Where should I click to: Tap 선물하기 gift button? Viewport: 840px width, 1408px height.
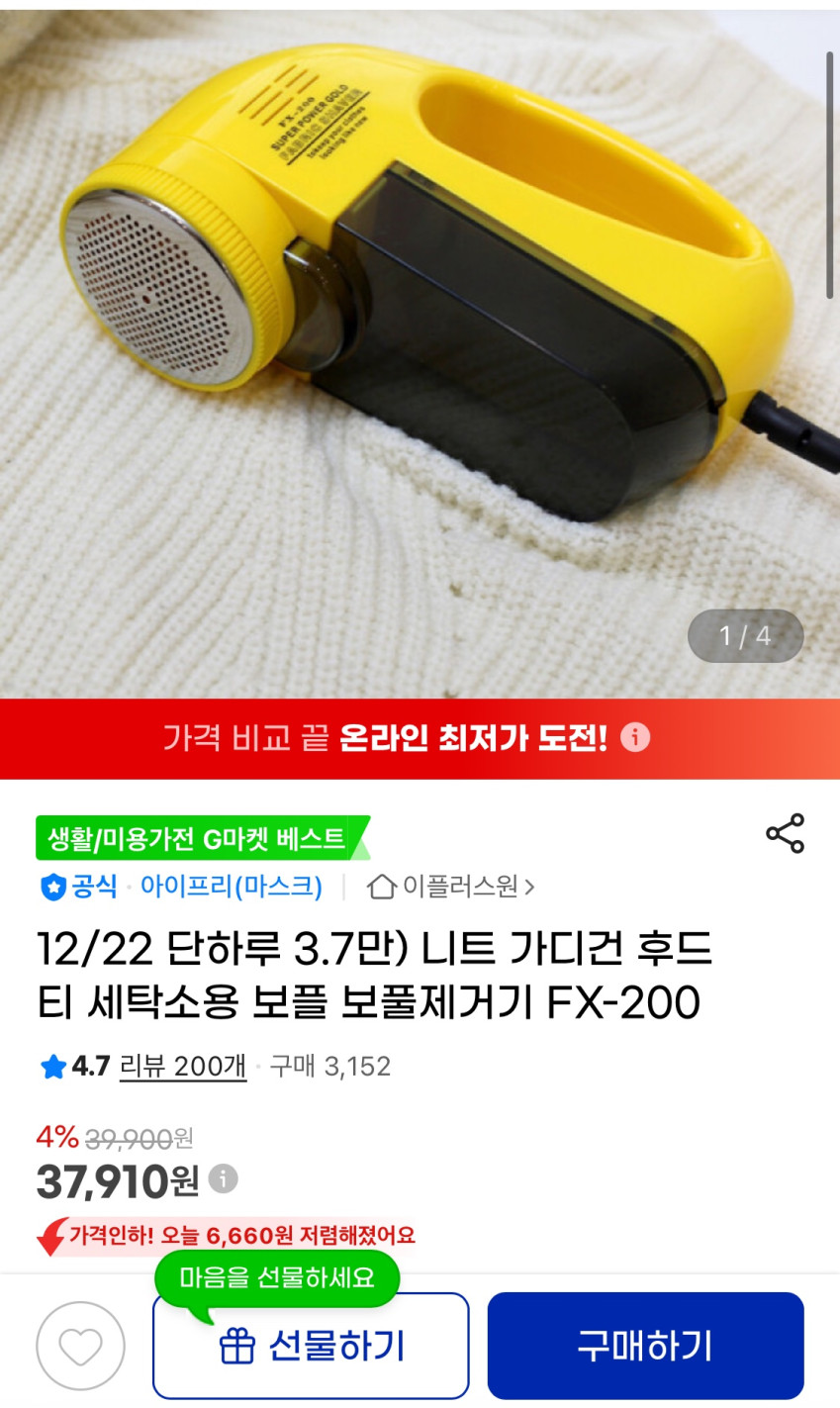coord(311,1346)
